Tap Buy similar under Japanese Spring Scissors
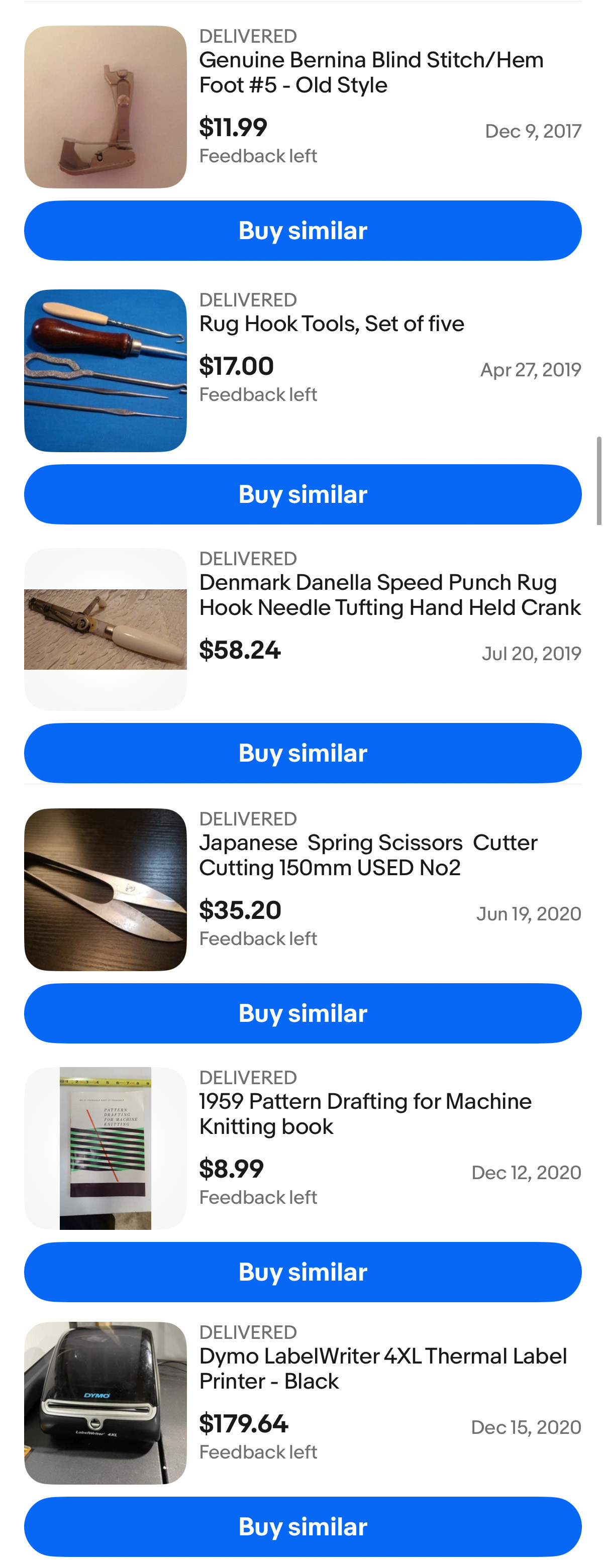This screenshot has height=1568, width=606. (302, 1013)
